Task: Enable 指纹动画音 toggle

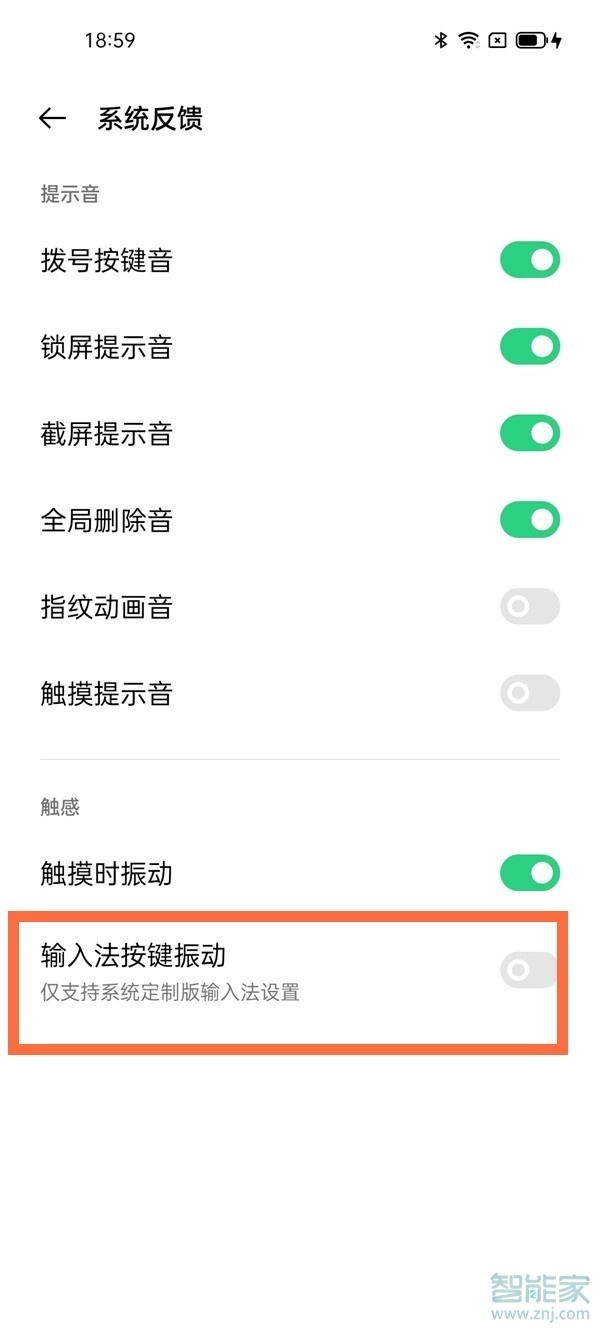Action: [x=529, y=607]
